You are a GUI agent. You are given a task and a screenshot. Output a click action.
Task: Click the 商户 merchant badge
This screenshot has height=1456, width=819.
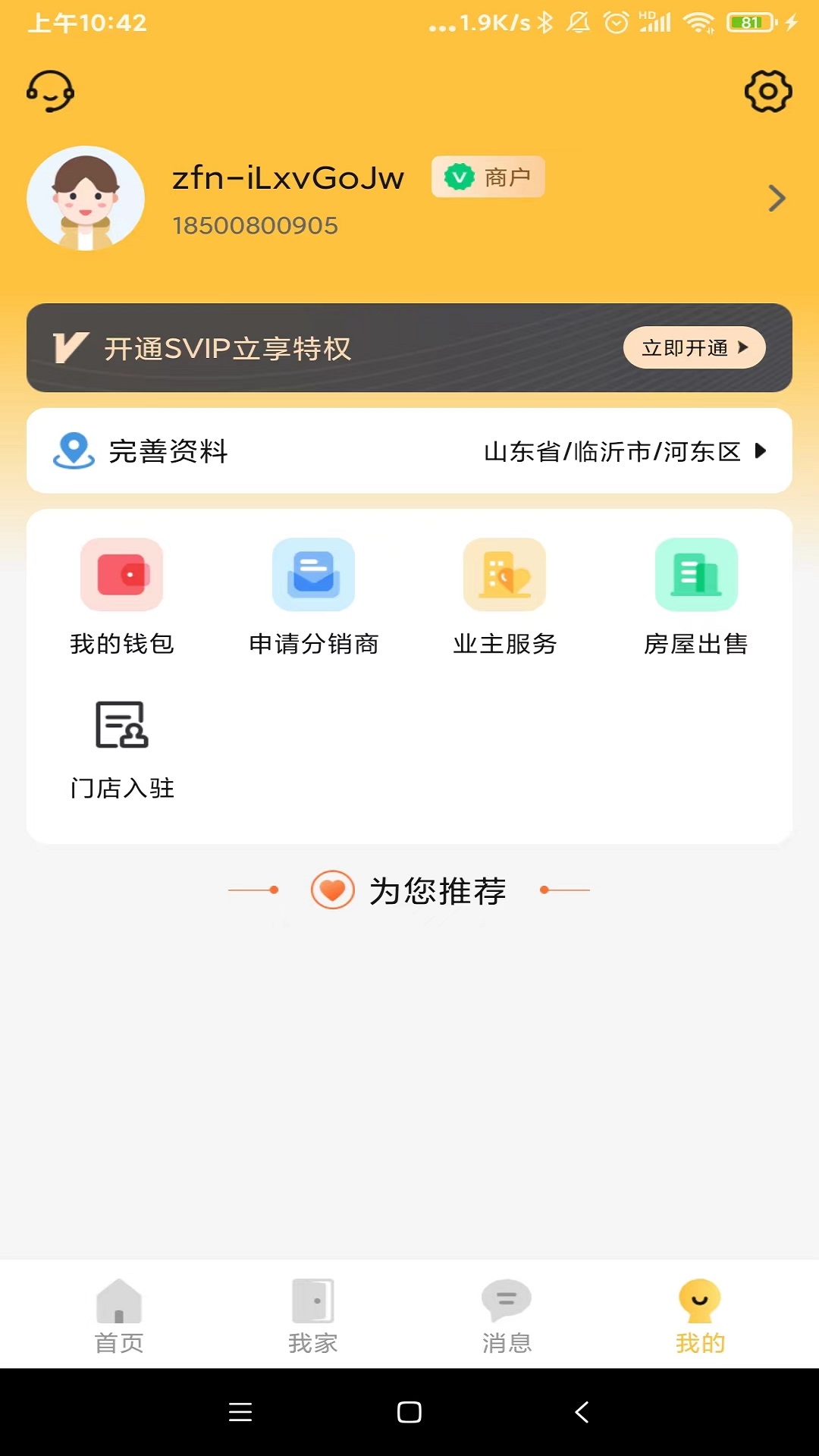coord(488,177)
